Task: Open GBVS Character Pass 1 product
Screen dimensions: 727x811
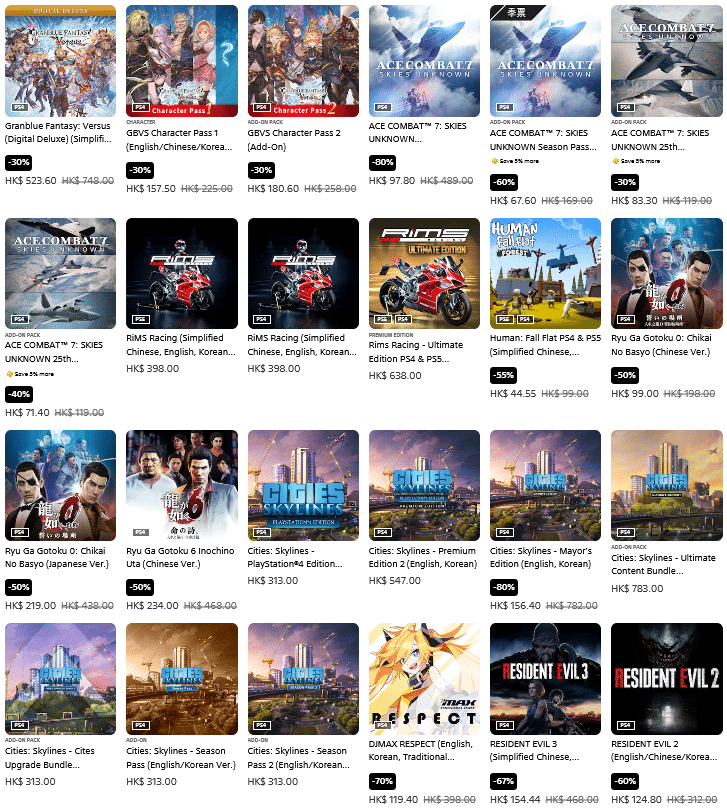Action: click(181, 60)
